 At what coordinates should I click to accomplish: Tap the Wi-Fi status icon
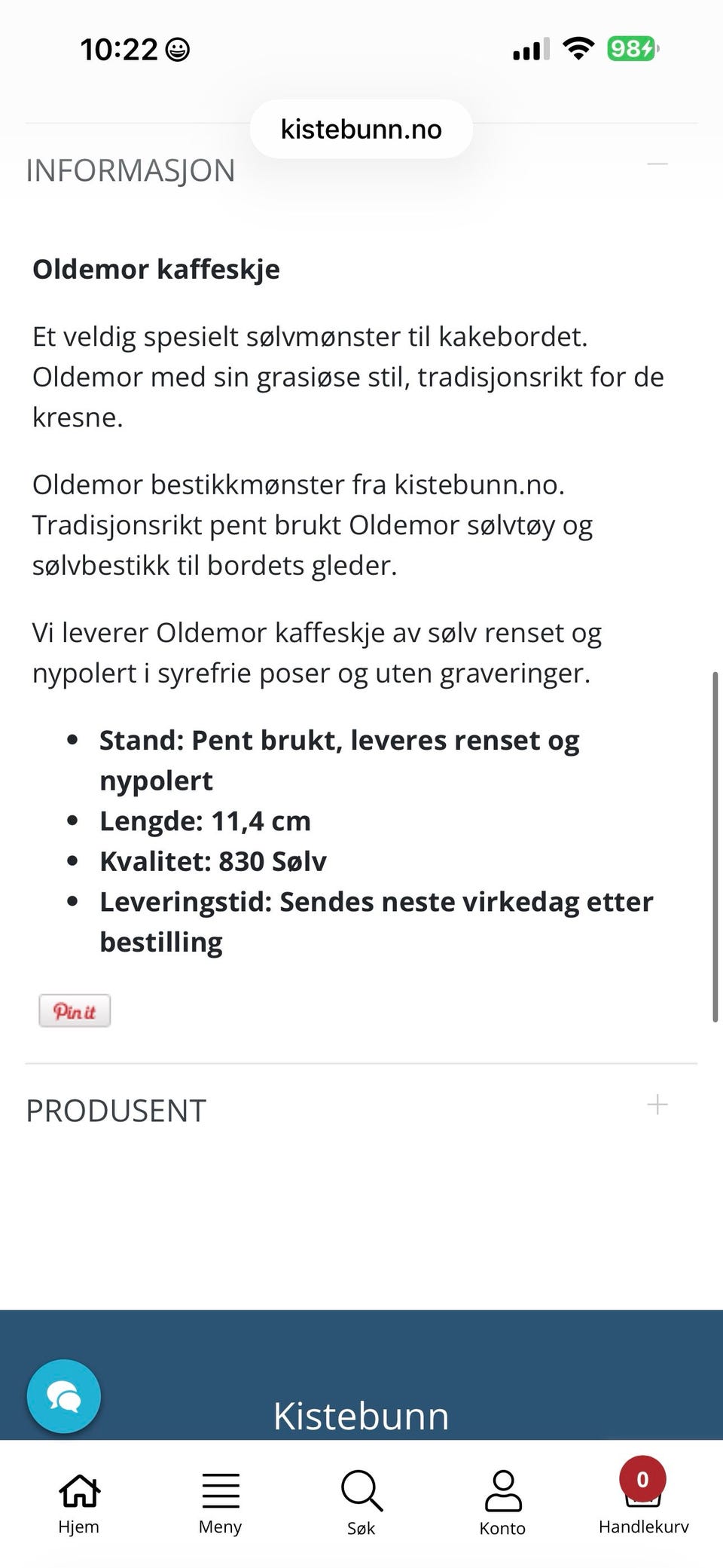(578, 48)
